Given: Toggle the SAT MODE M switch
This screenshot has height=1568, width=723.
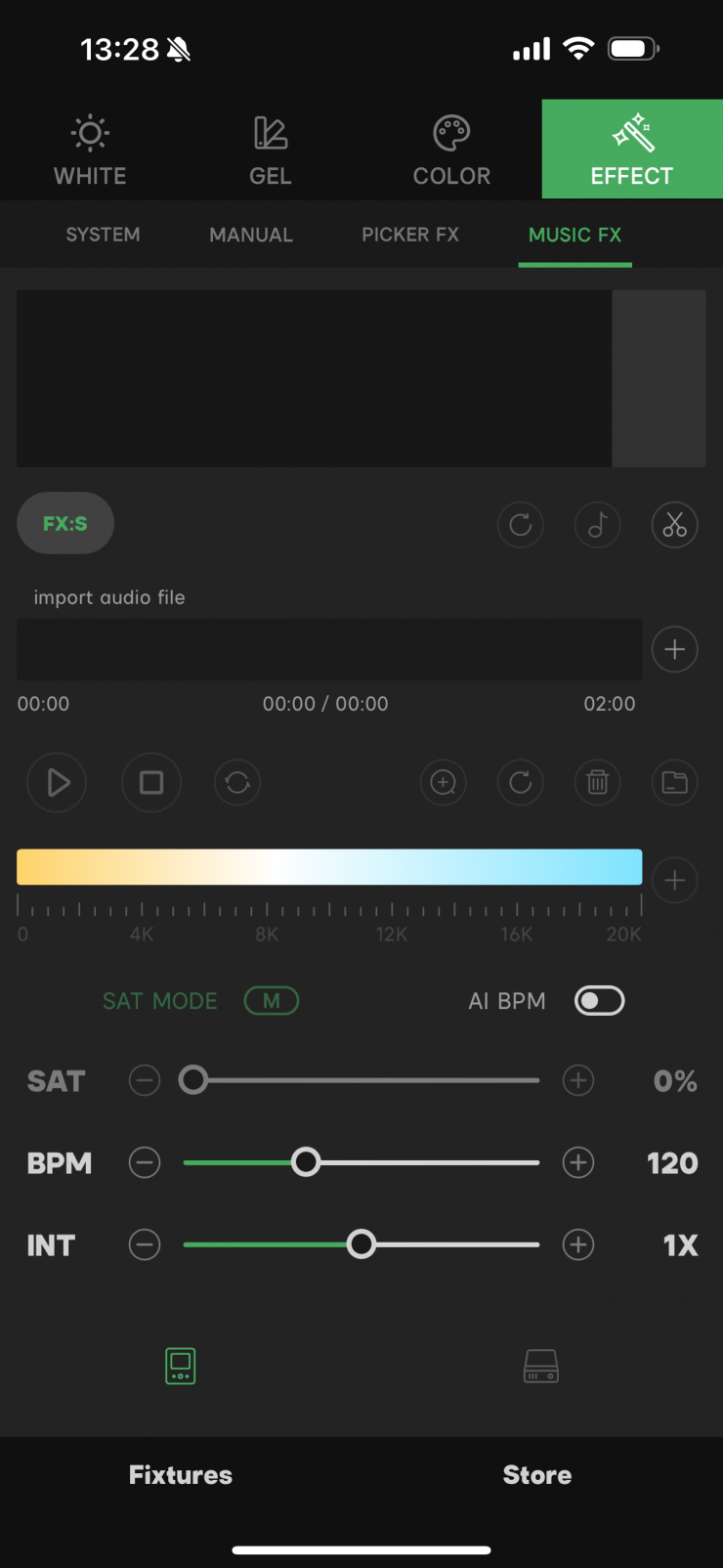Looking at the screenshot, I should click(x=271, y=1001).
